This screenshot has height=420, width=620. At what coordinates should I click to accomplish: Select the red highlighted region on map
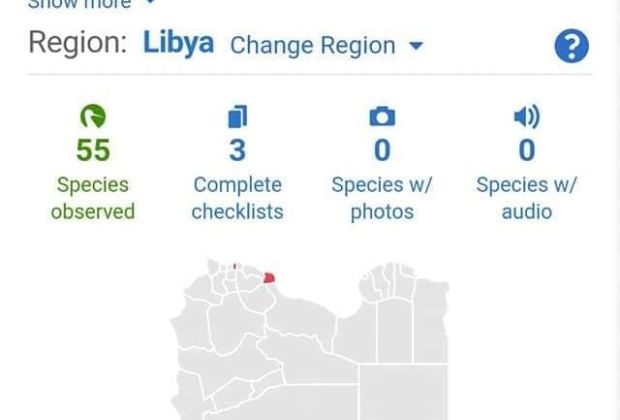[x=268, y=277]
